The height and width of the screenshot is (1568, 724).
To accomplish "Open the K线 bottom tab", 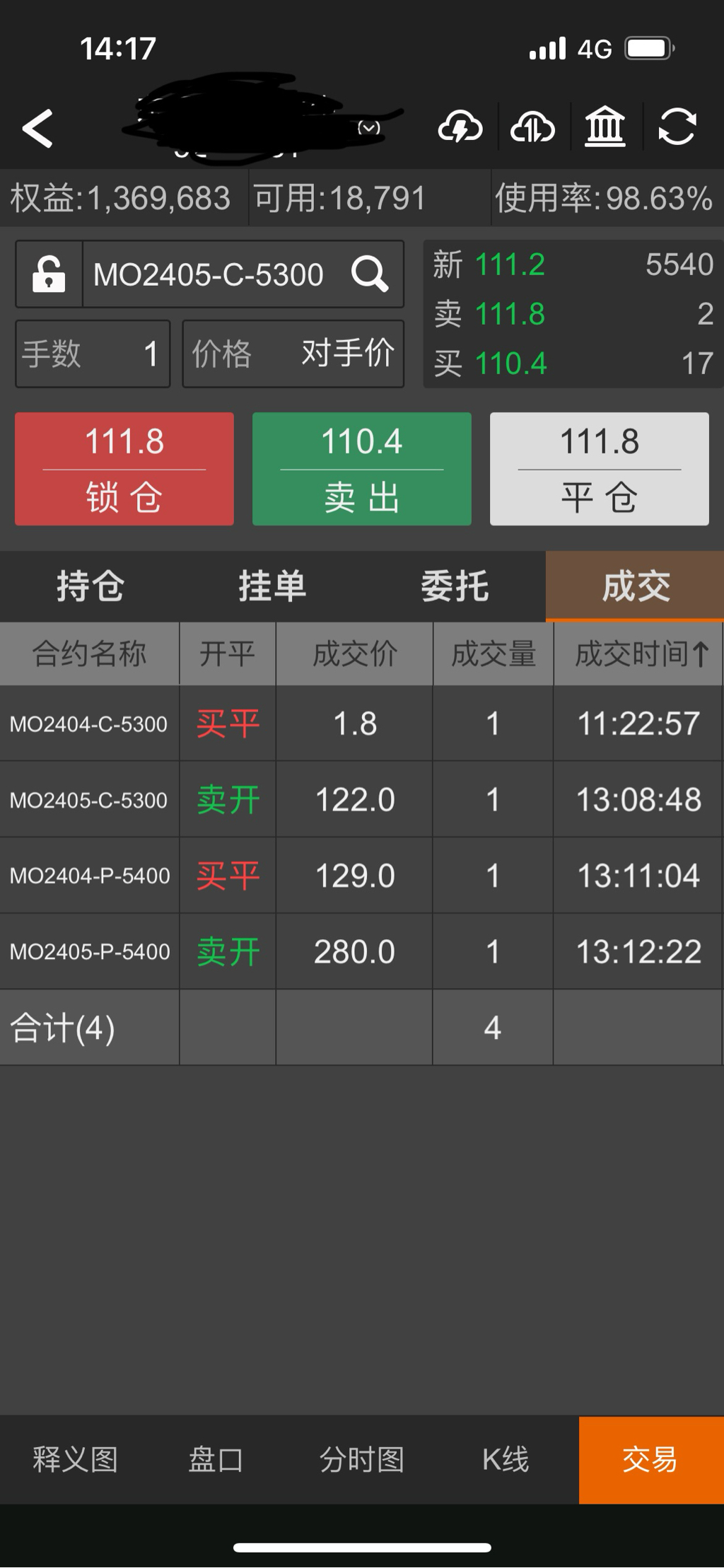I will tap(506, 1460).
